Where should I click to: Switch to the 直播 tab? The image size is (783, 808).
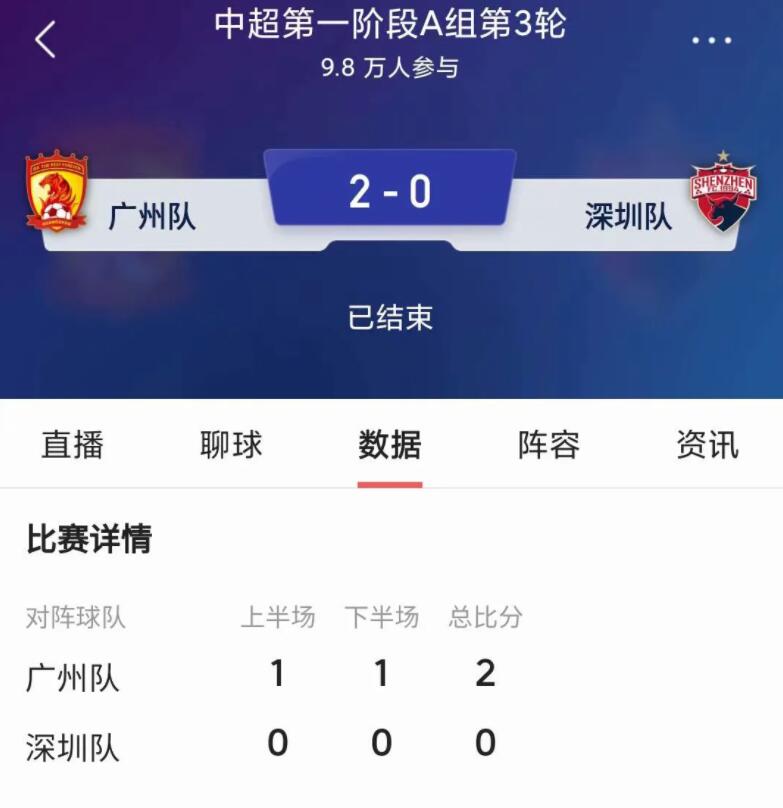[x=72, y=445]
